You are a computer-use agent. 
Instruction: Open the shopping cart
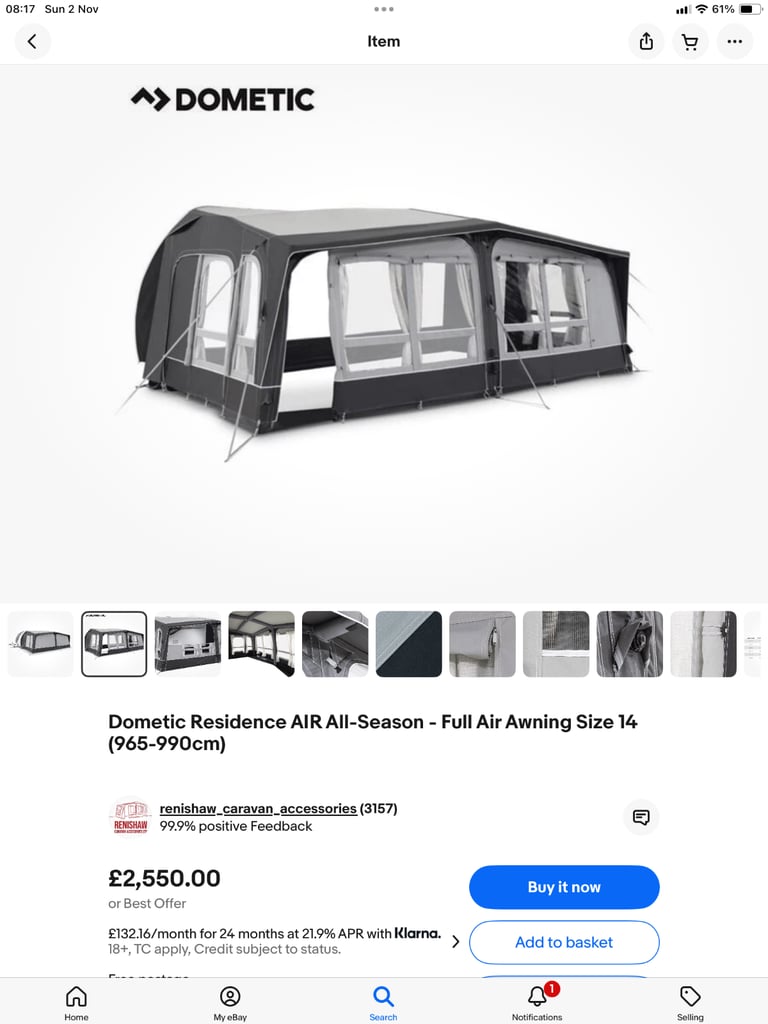tap(690, 42)
